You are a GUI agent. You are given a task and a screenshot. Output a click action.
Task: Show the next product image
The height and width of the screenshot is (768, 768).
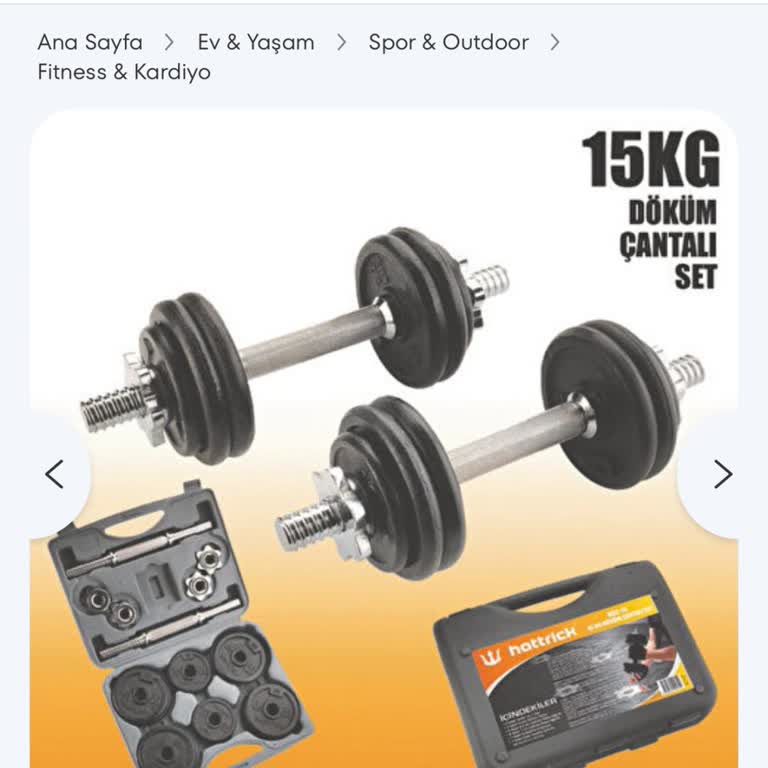click(722, 474)
